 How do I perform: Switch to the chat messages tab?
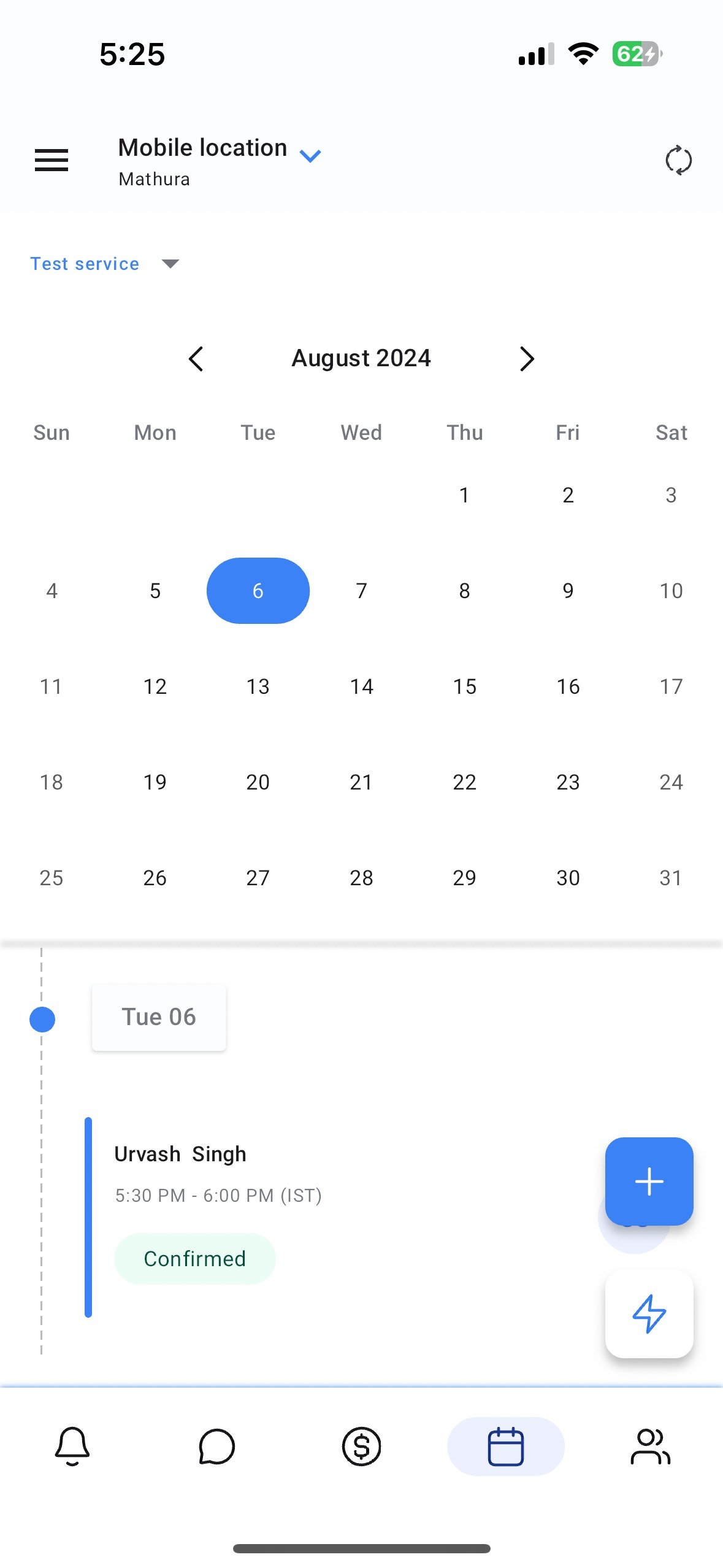pyautogui.click(x=217, y=1446)
